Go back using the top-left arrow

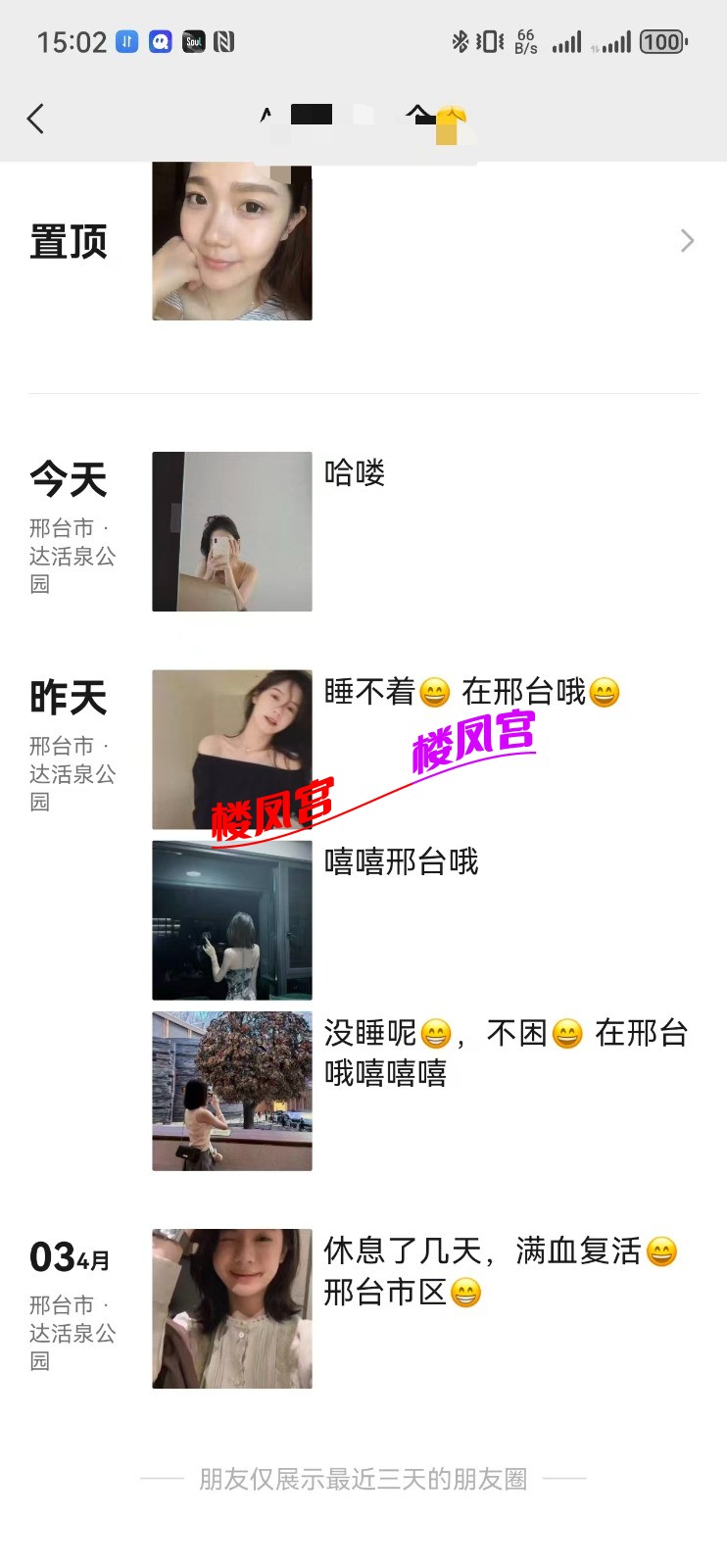click(36, 120)
